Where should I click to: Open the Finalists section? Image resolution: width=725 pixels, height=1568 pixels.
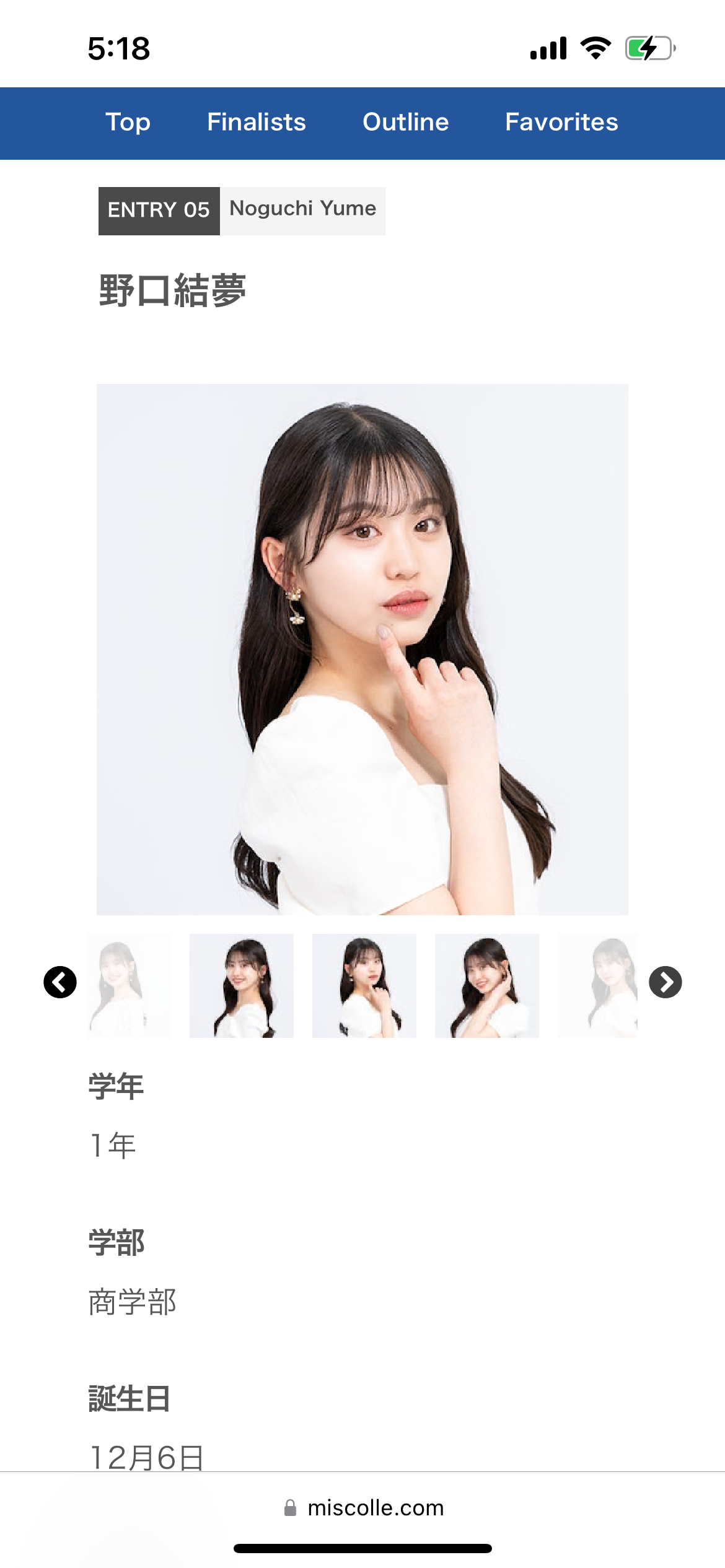point(256,122)
